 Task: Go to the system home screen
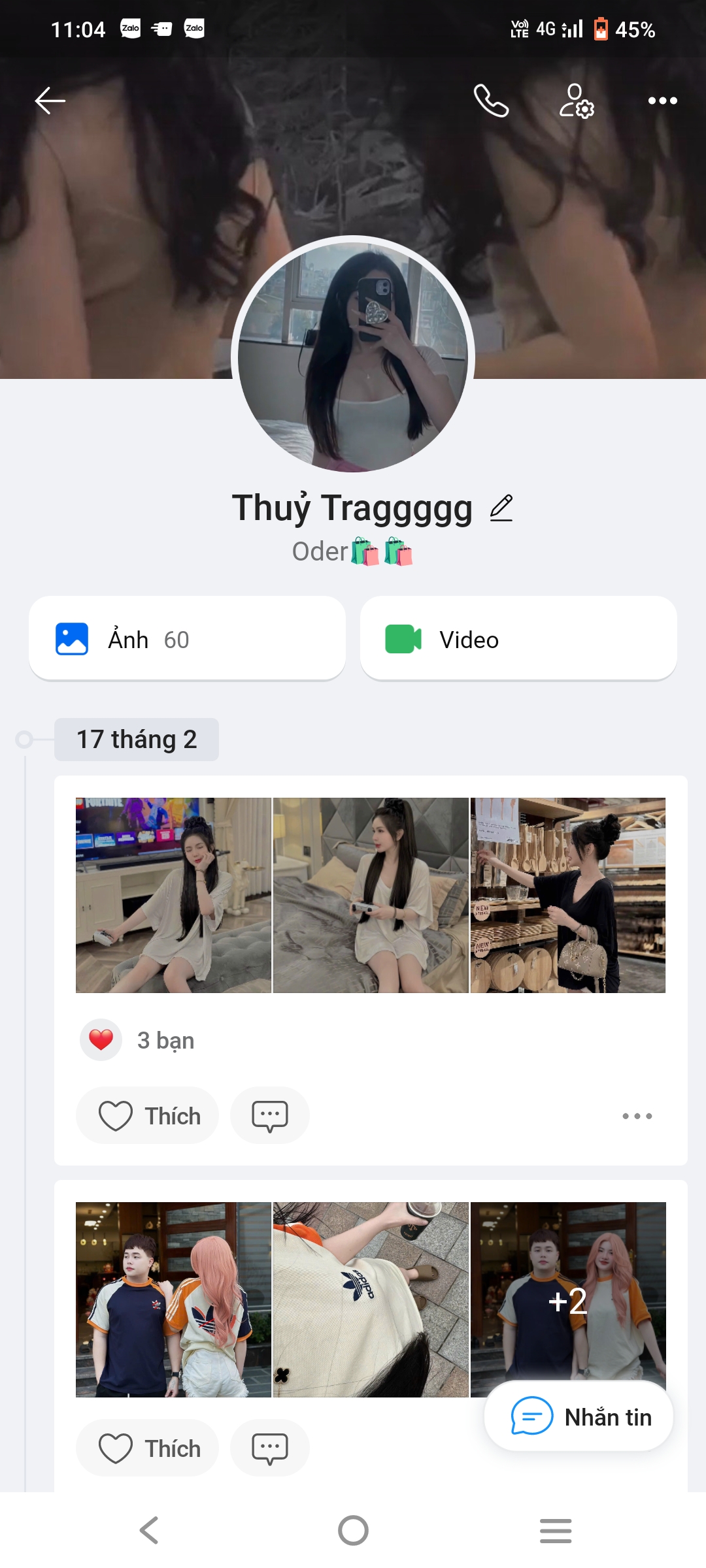353,1530
